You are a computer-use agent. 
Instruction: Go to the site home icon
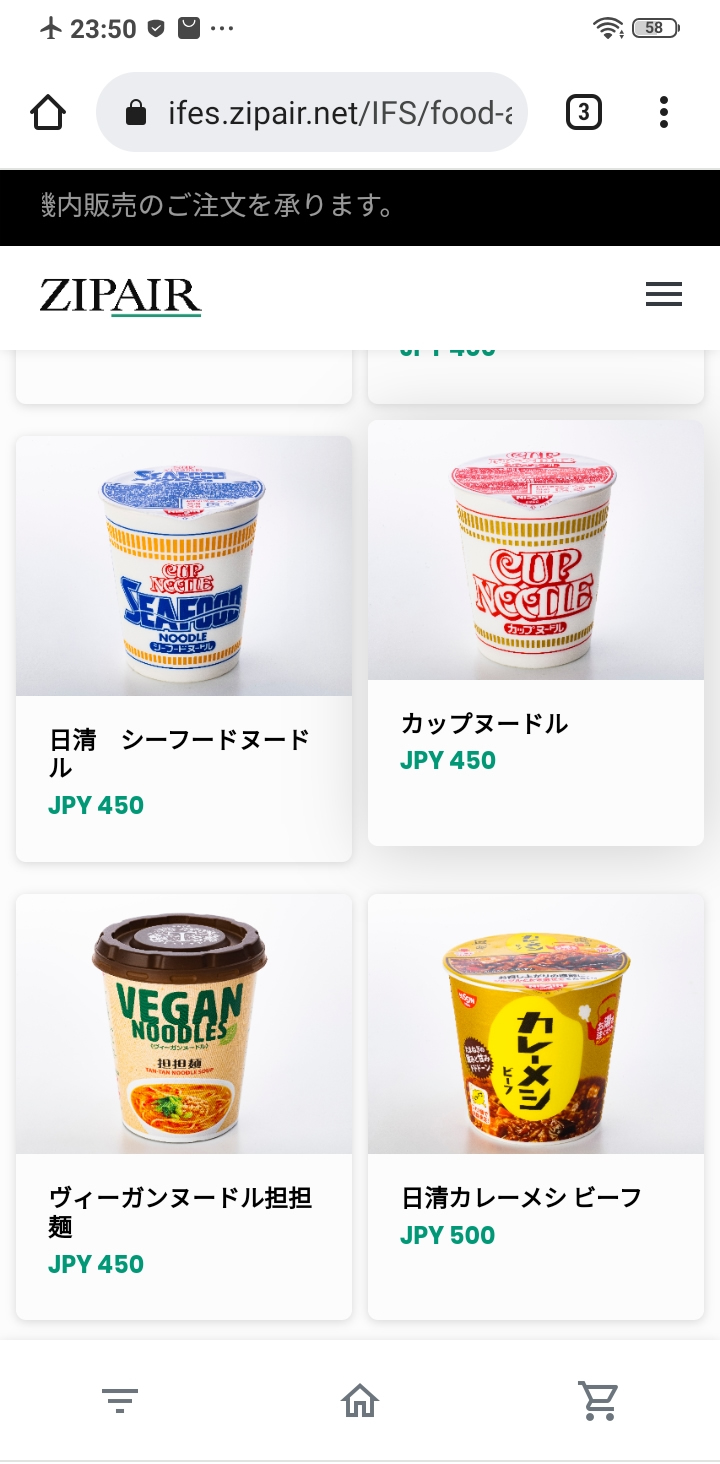pyautogui.click(x=360, y=1400)
